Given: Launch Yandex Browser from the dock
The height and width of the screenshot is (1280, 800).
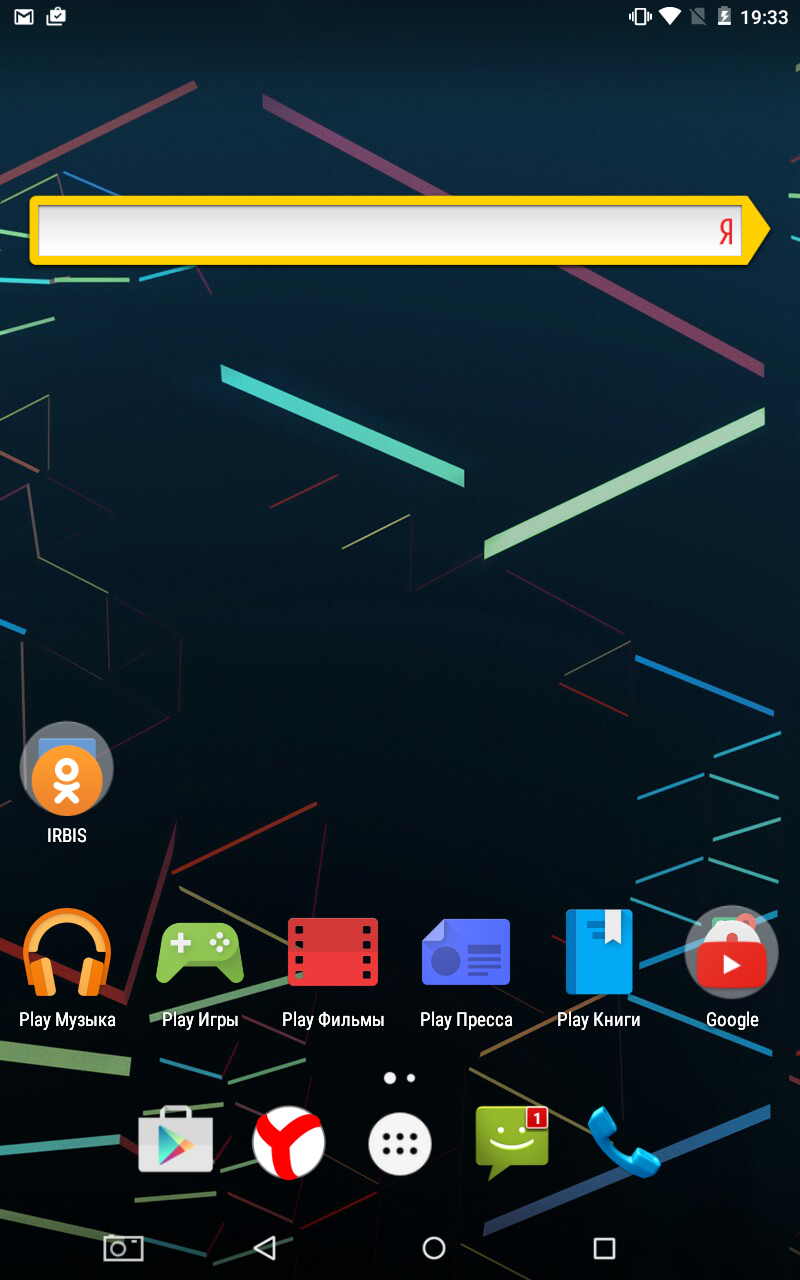Looking at the screenshot, I should point(289,1142).
